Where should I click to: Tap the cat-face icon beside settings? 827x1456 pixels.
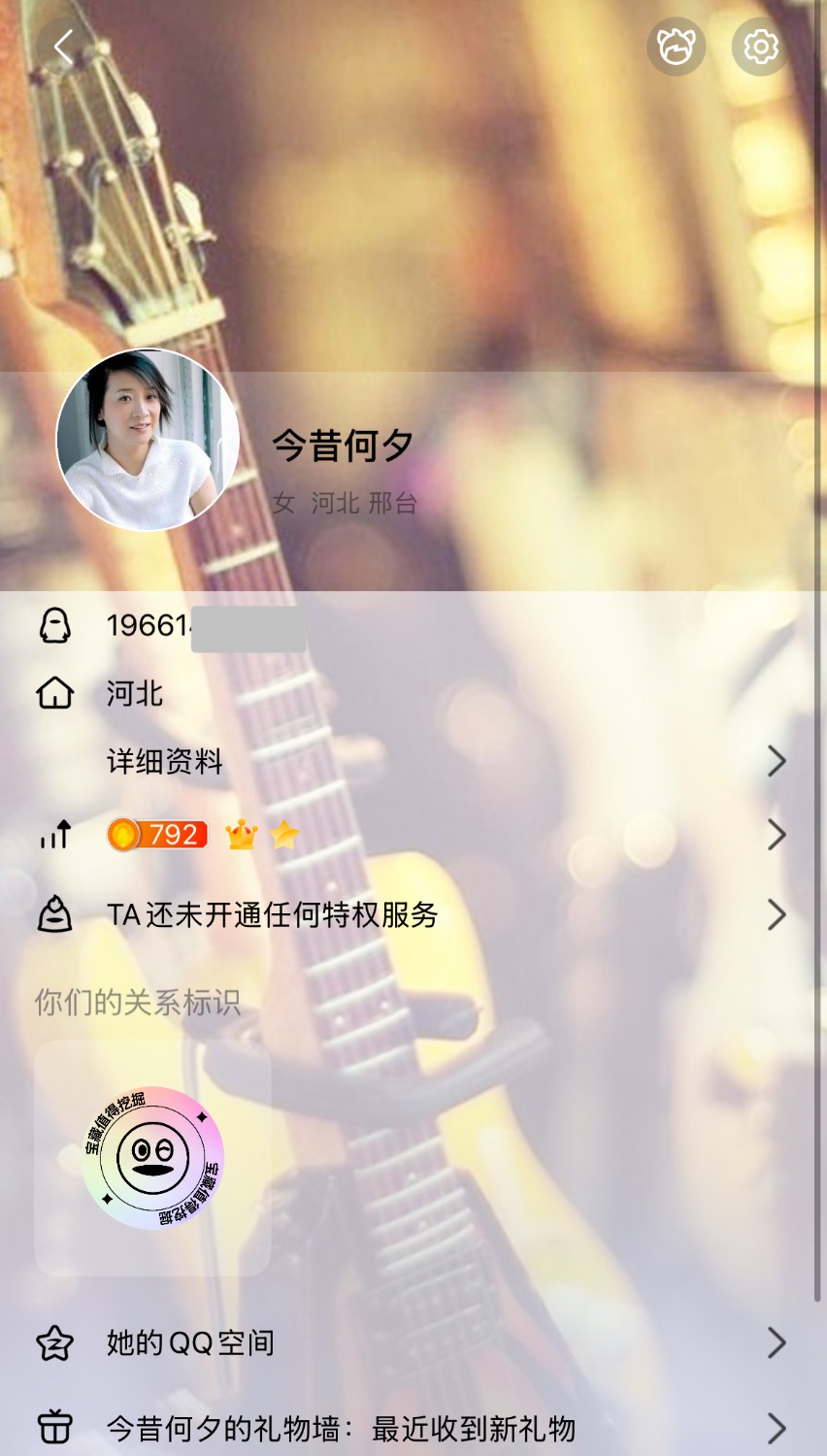pyautogui.click(x=677, y=47)
